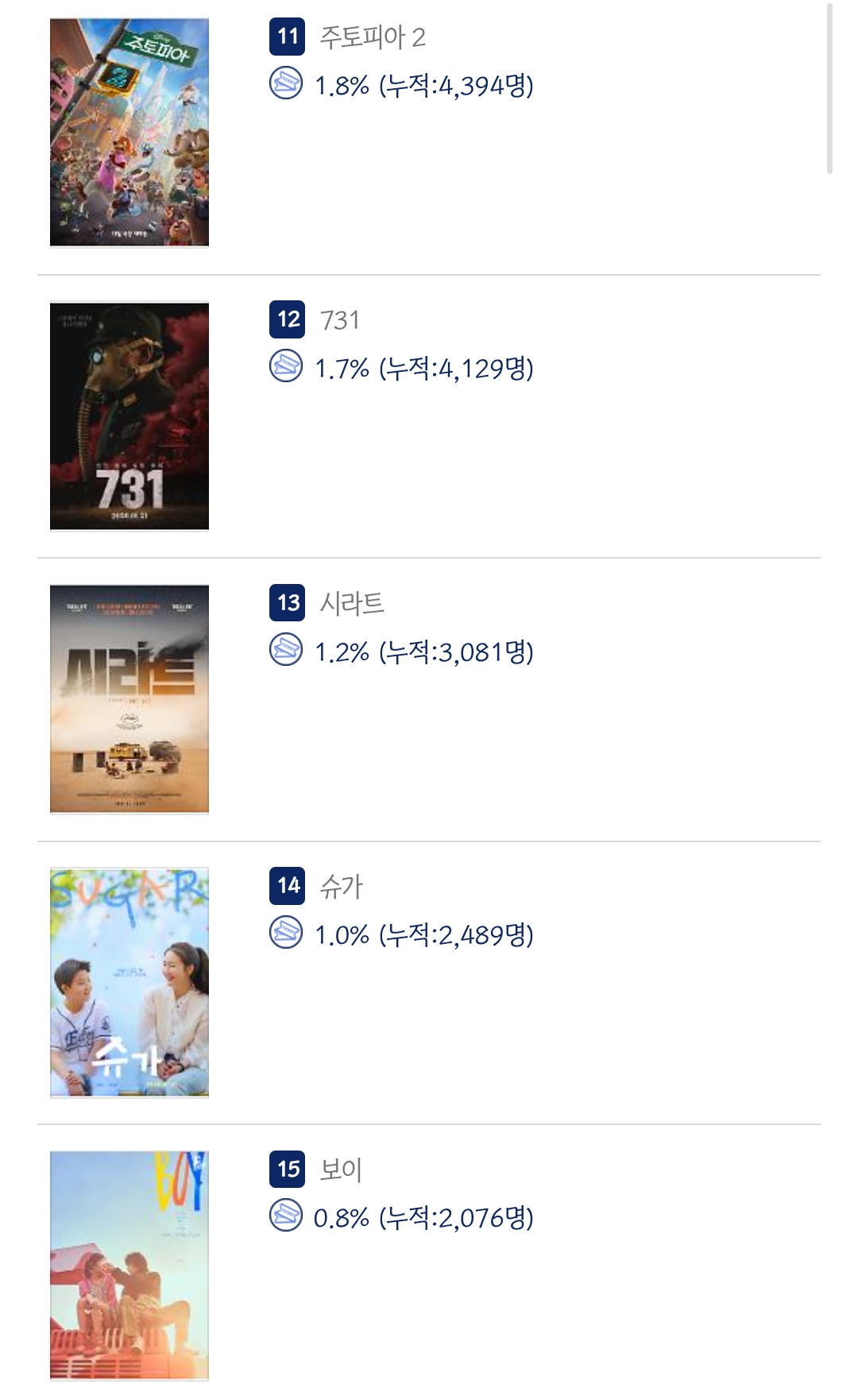View details for the 슈가 title
This screenshot has width=858, height=1400.
coord(341,887)
